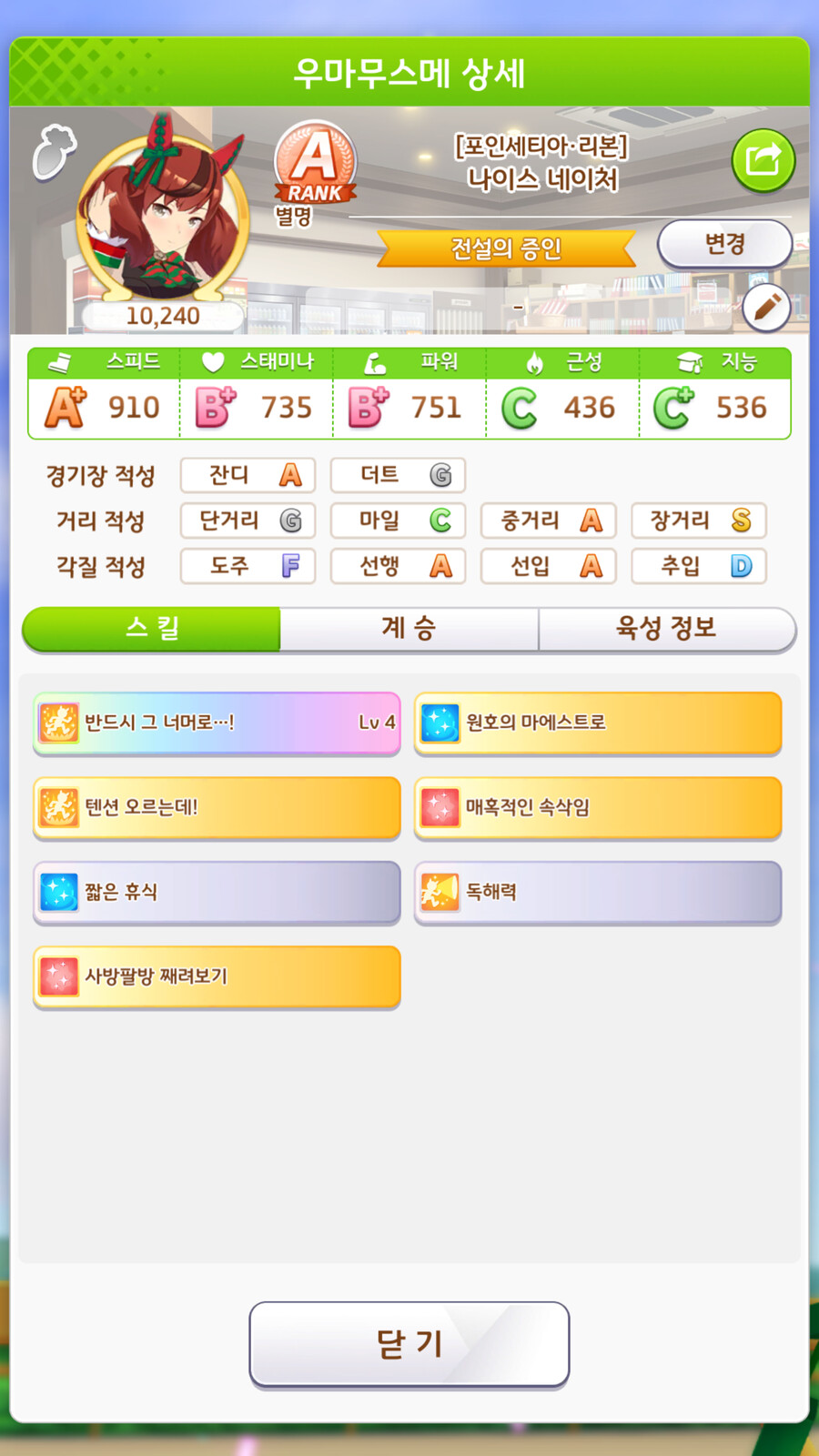Select the 스킬 tab
This screenshot has width=819, height=1456.
[152, 628]
